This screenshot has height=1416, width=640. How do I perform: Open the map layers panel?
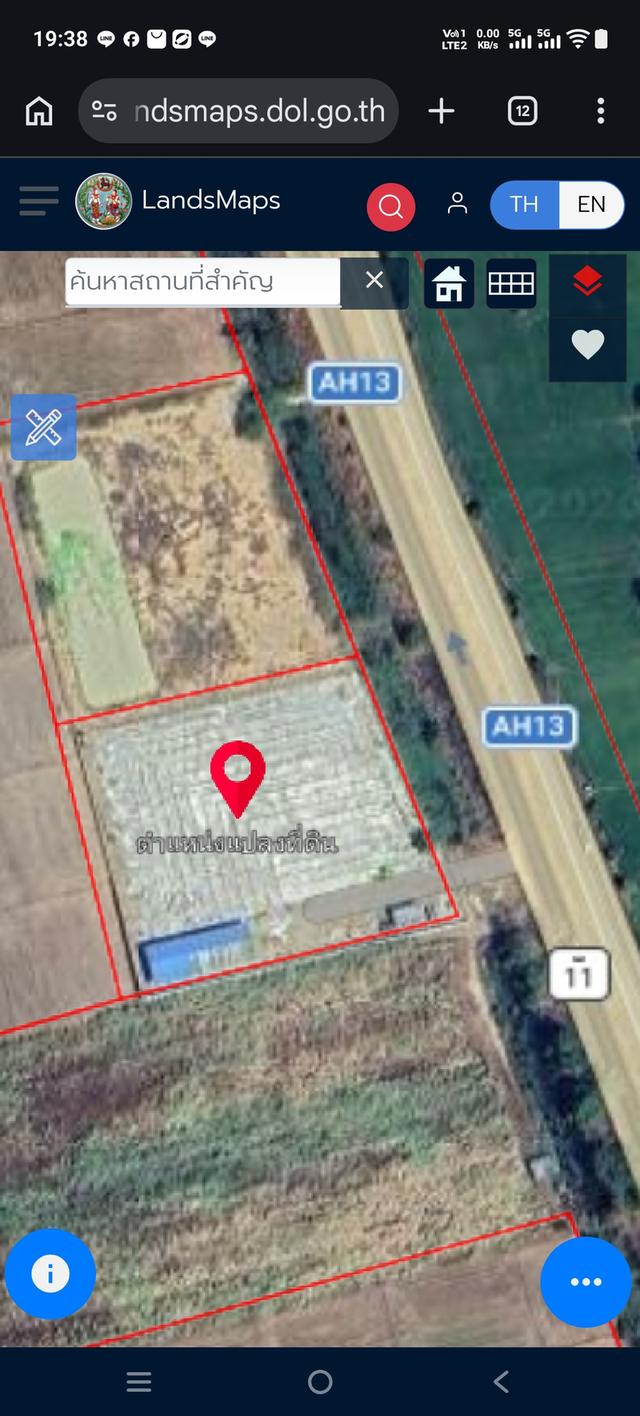point(588,283)
